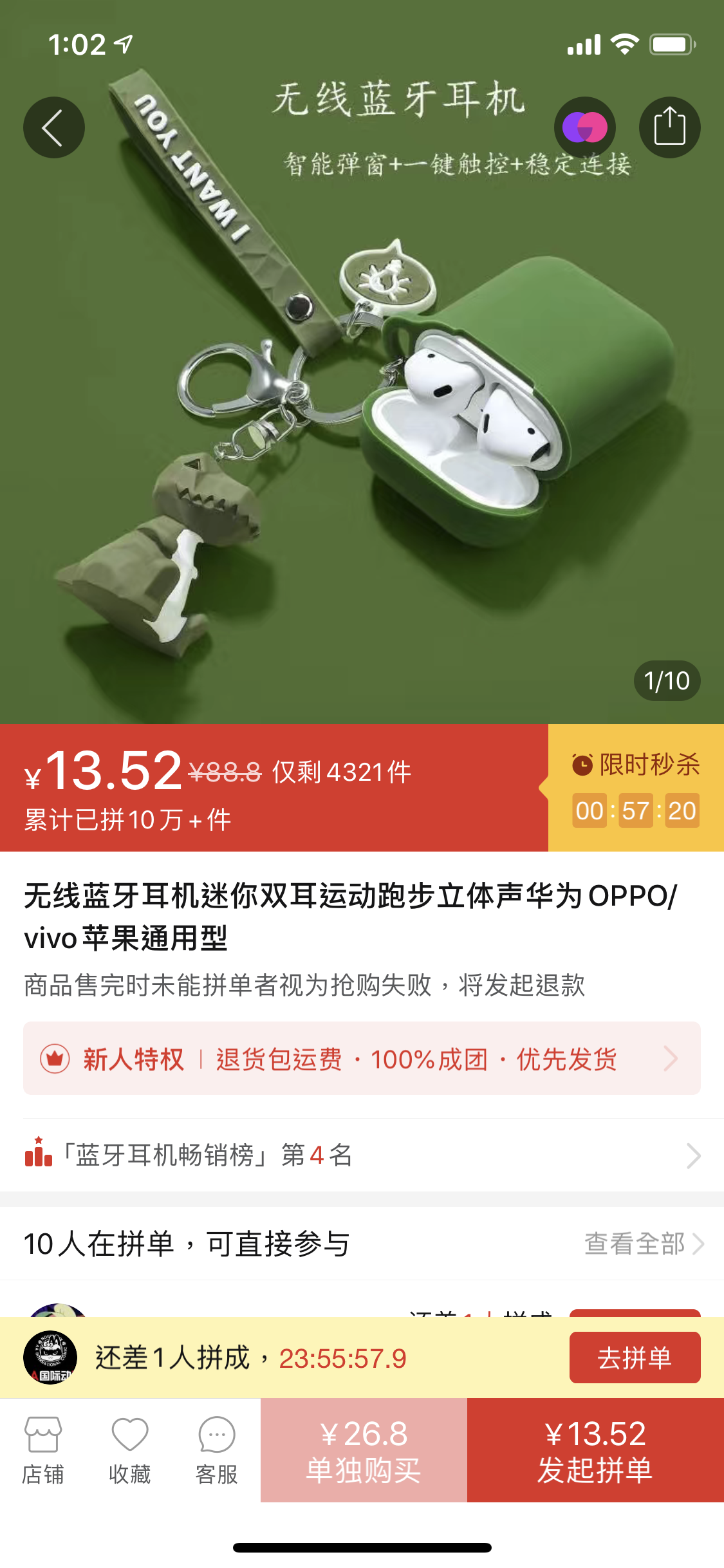Image resolution: width=724 pixels, height=1568 pixels.
Task: Contact 客服 customer service
Action: pyautogui.click(x=217, y=1451)
